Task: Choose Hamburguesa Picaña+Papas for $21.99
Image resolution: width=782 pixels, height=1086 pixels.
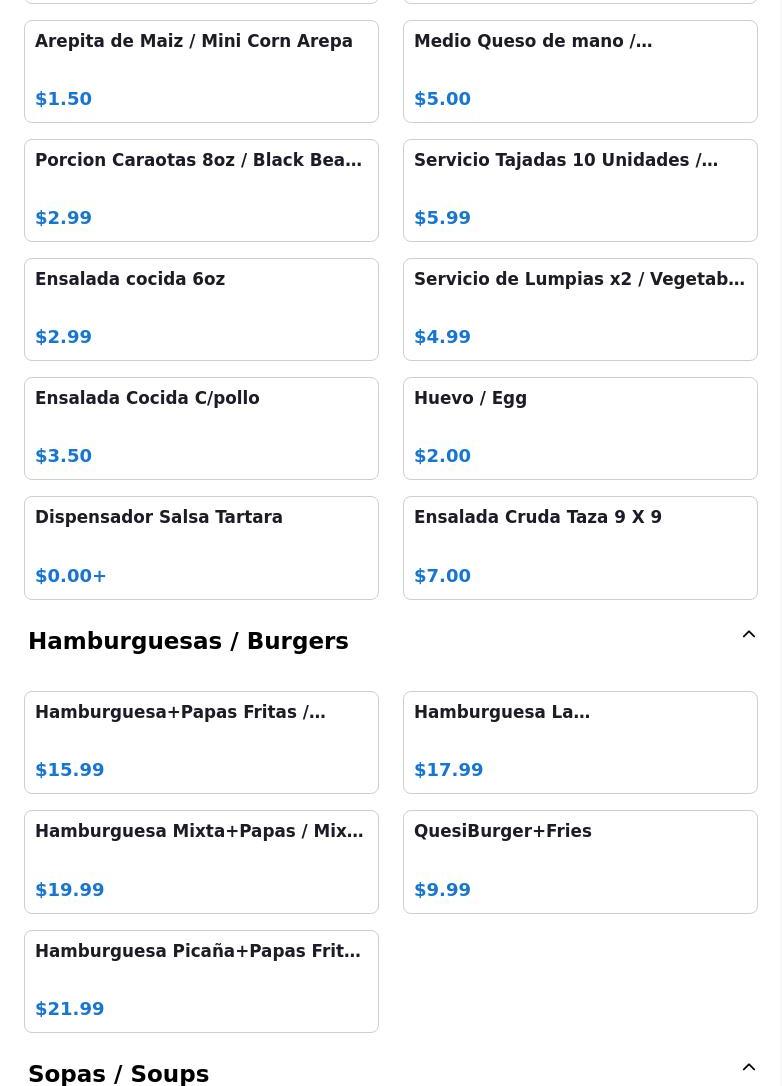Action: 201,981
